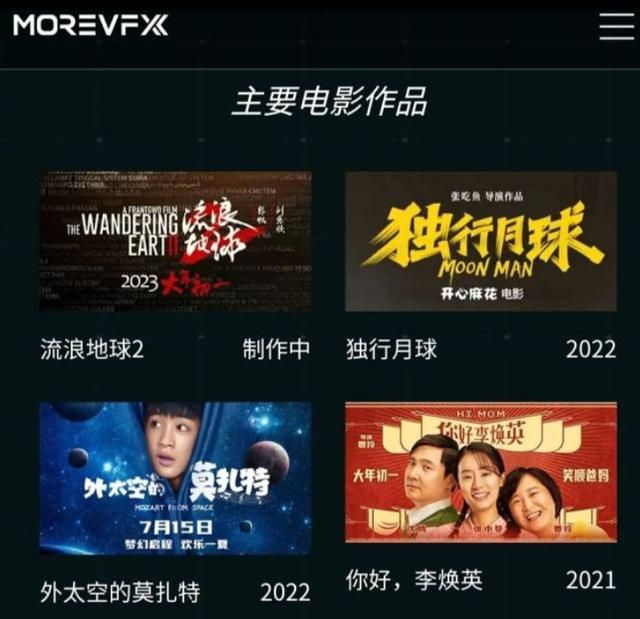
Task: Open the 流浪地球2 movie card
Action: tap(175, 242)
